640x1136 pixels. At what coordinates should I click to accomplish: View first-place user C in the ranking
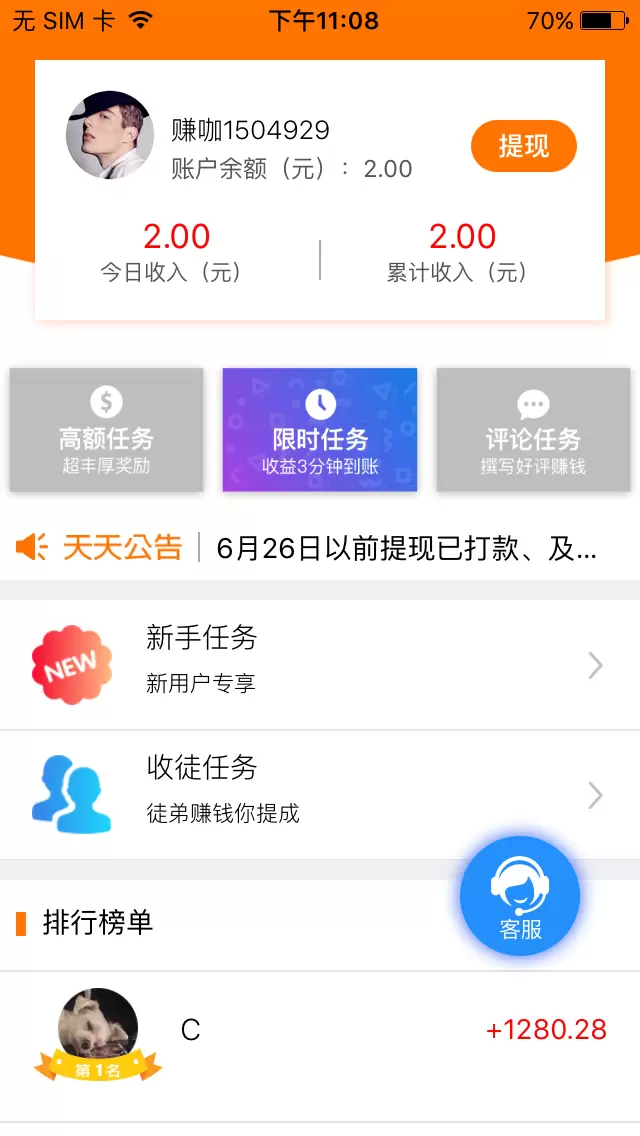click(320, 1032)
